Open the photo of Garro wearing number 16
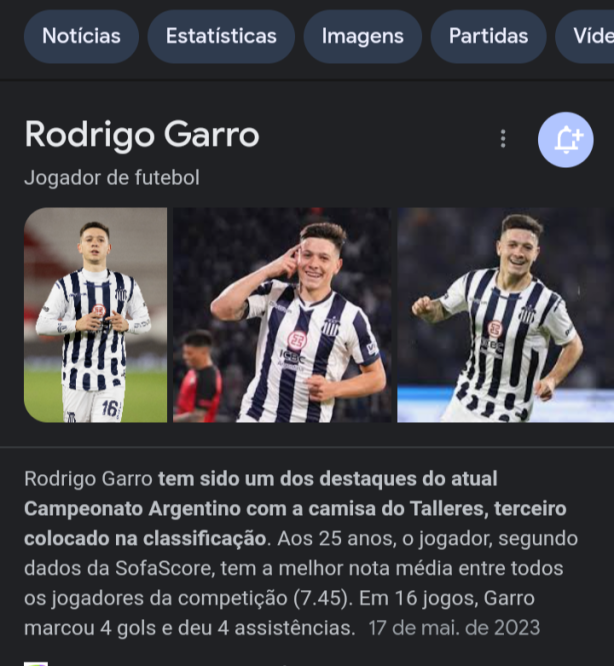This screenshot has width=614, height=666. pyautogui.click(x=95, y=314)
